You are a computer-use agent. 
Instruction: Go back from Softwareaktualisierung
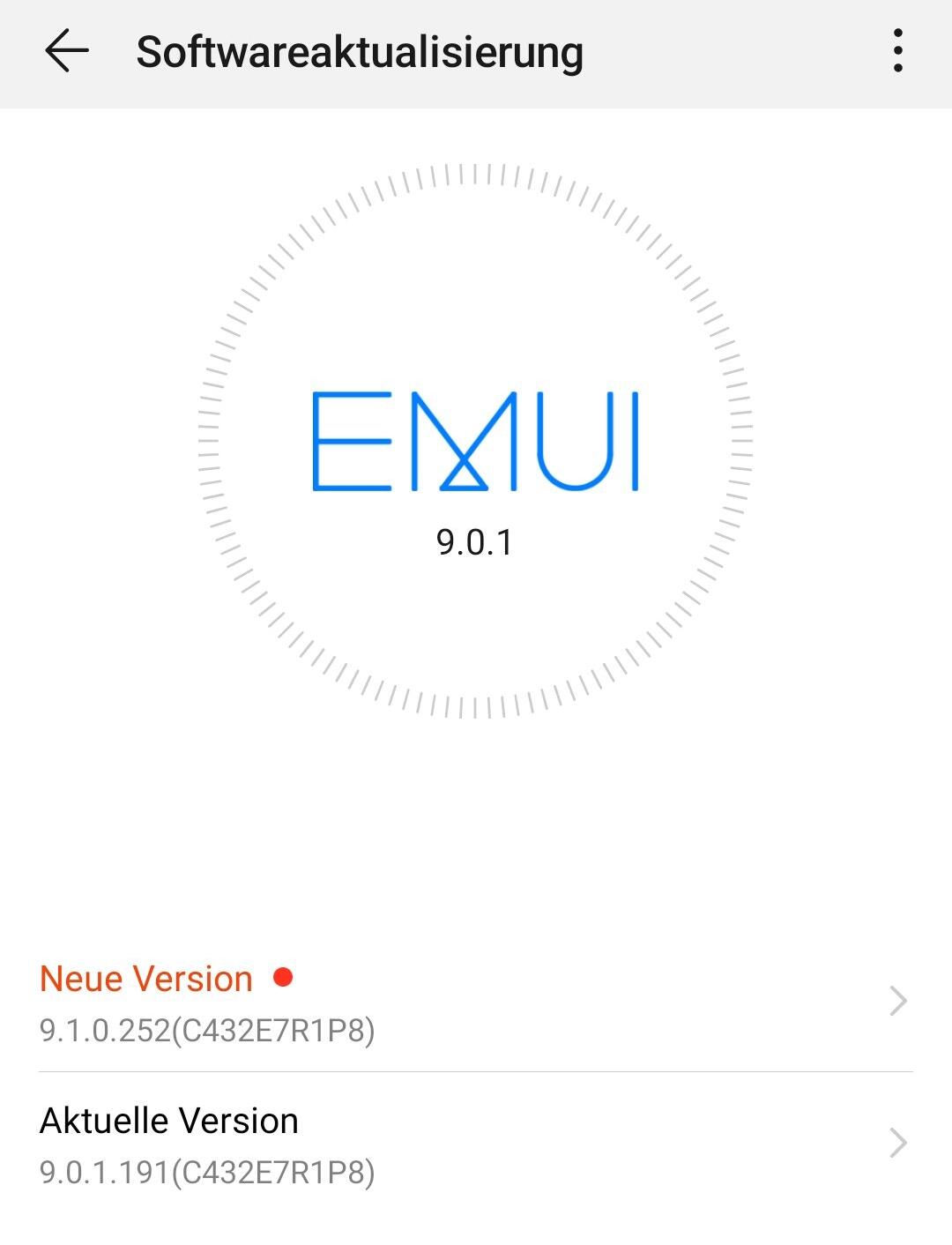coord(66,51)
